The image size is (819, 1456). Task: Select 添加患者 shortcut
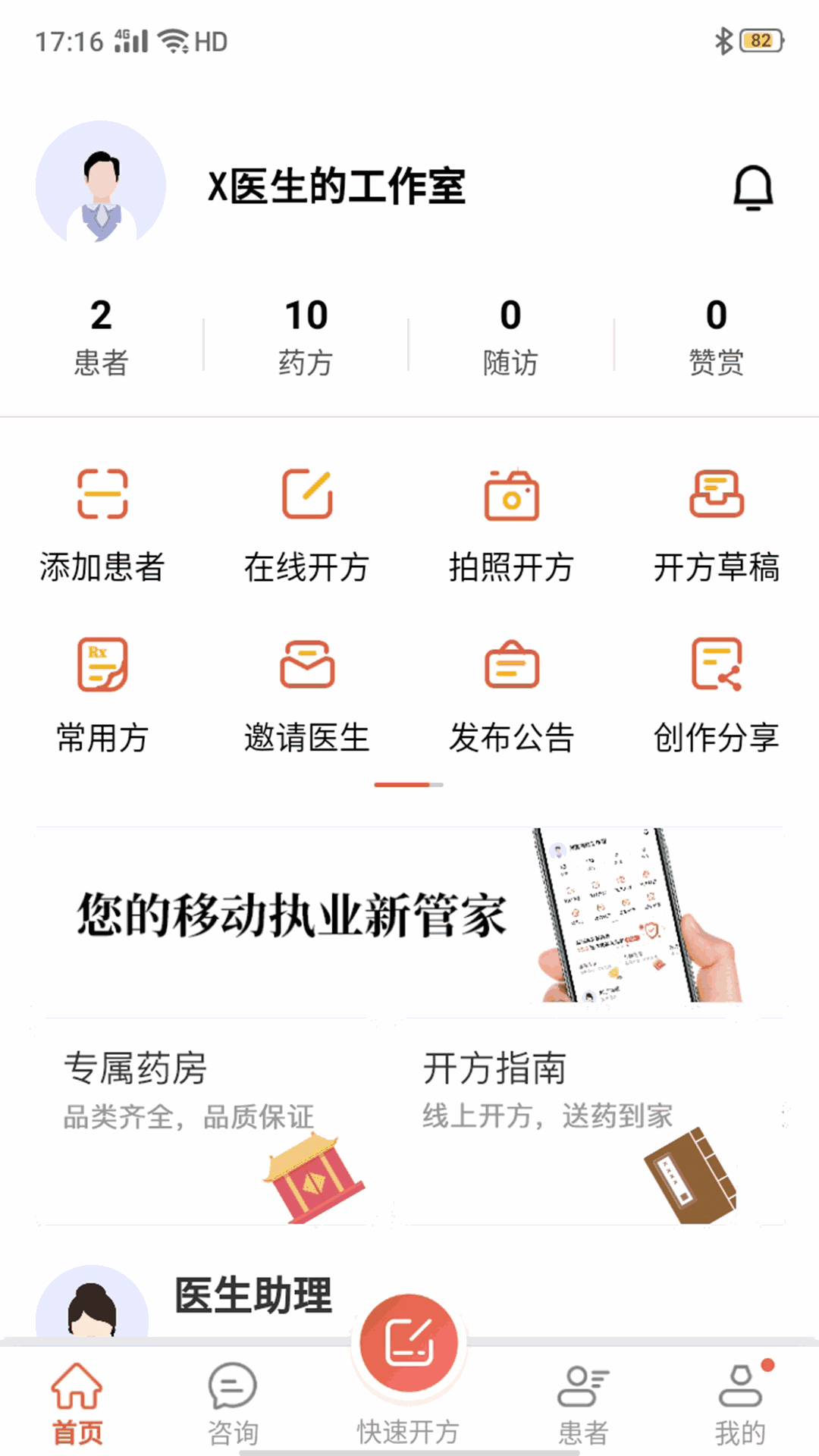pyautogui.click(x=102, y=525)
